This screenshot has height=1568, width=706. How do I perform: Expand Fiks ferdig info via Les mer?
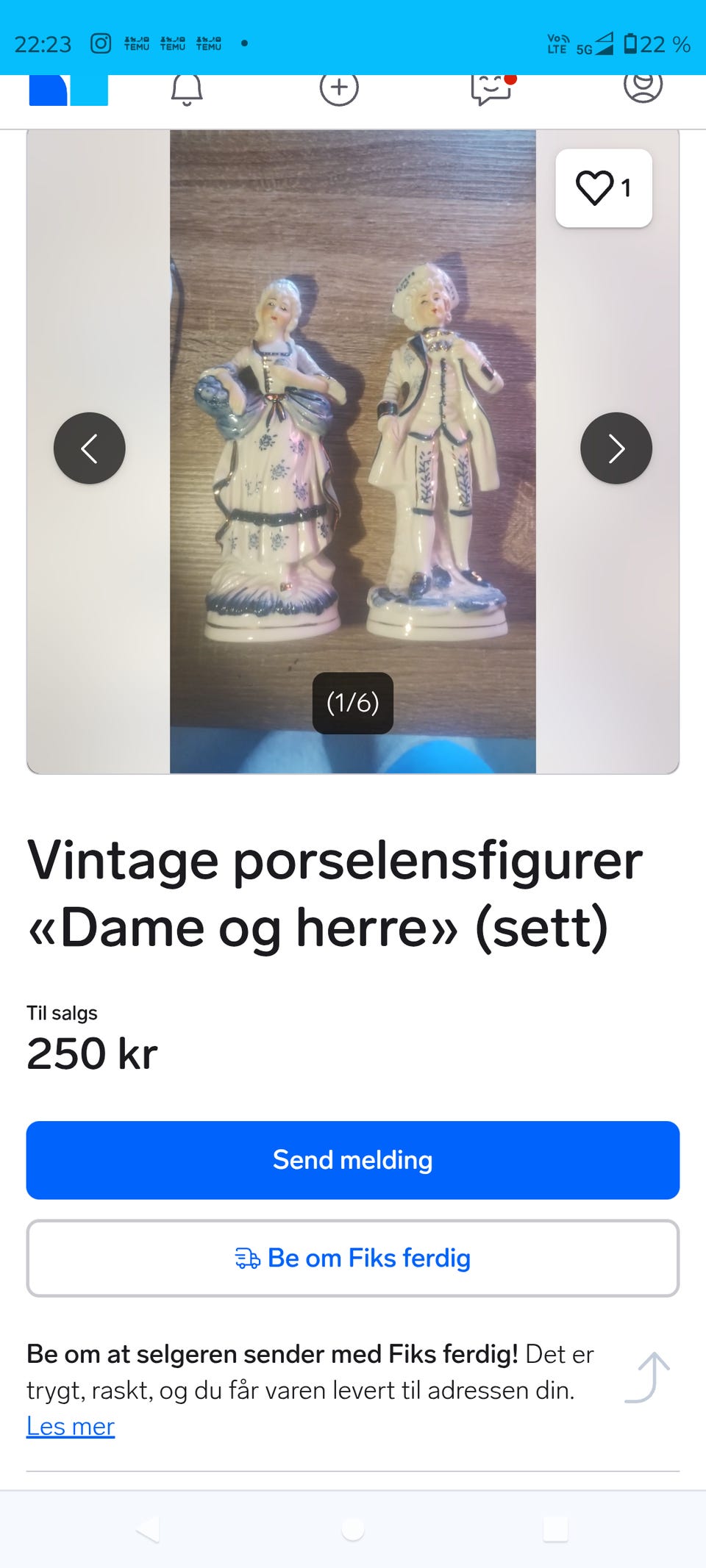(70, 1426)
